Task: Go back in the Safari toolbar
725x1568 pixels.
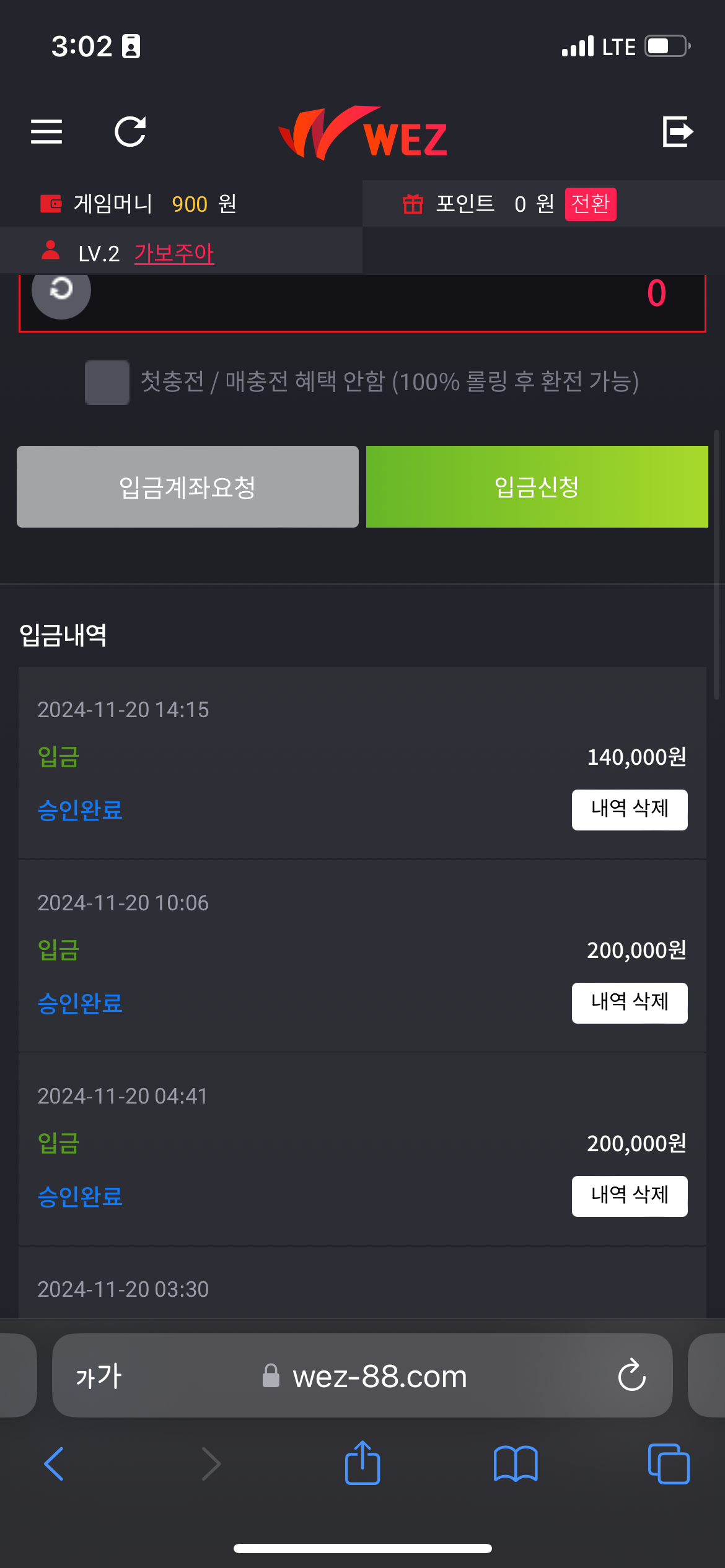Action: pos(55,1464)
